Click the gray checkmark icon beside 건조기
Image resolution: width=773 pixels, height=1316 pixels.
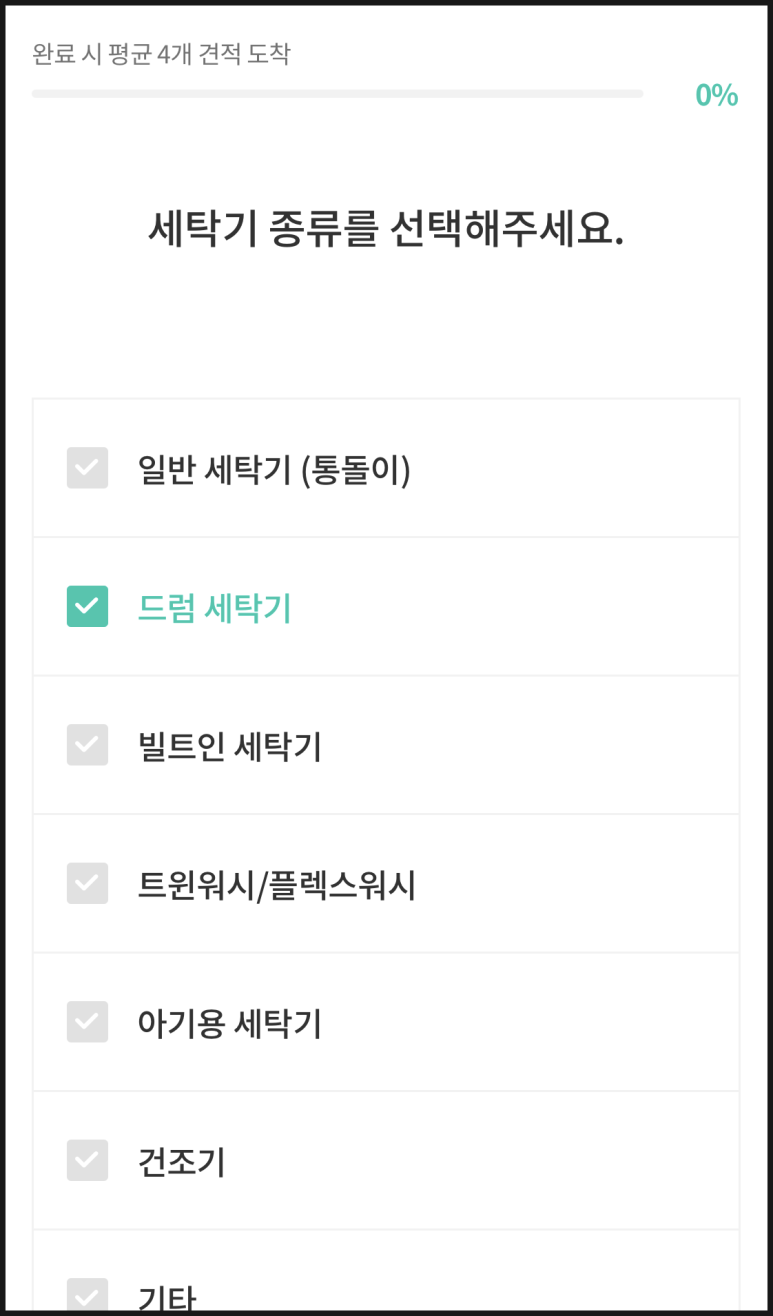[87, 1160]
